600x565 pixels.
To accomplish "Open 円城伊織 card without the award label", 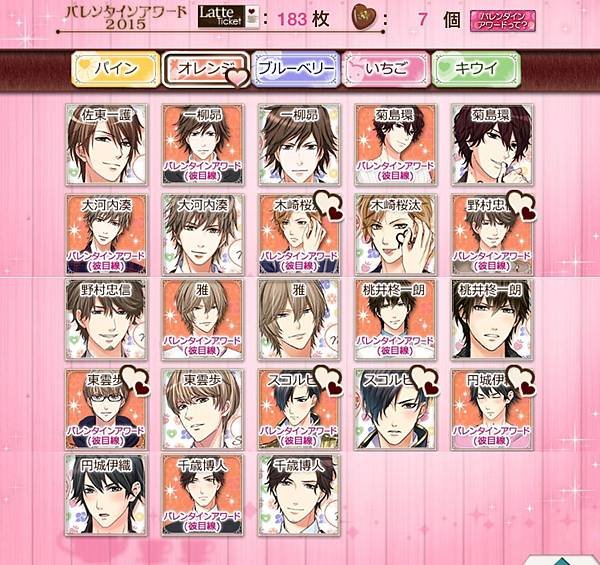I will coord(103,494).
